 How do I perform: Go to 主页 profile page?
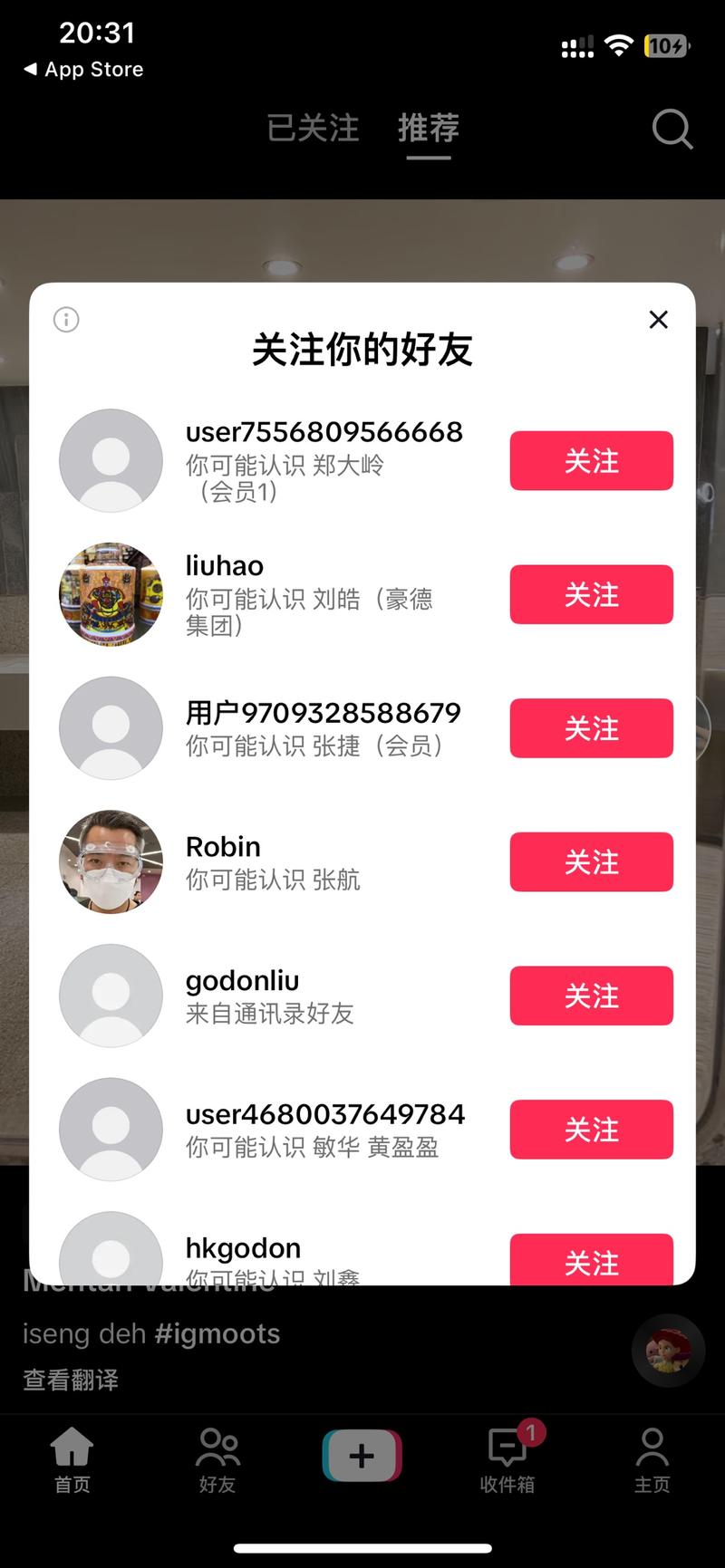click(652, 1458)
